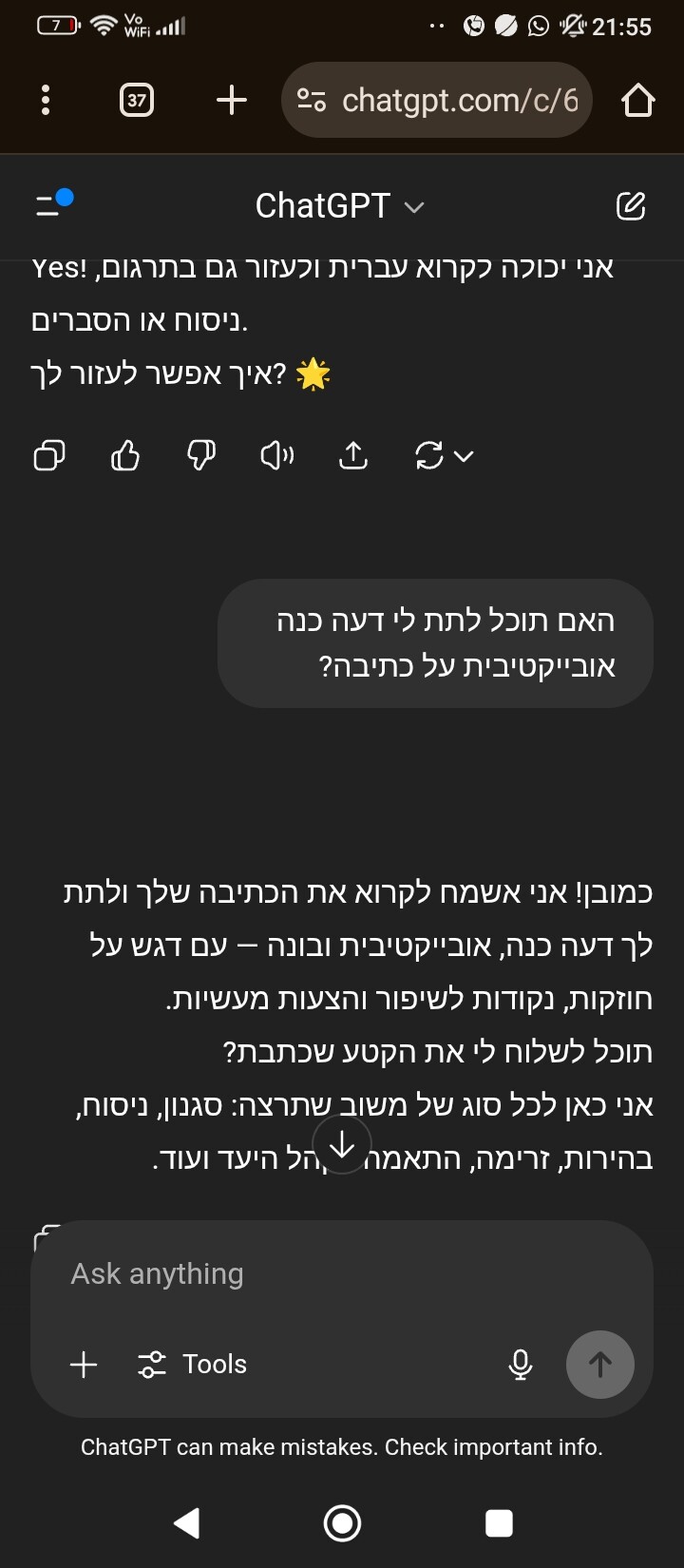Focus the Ask anything message field

pyautogui.click(x=342, y=1273)
